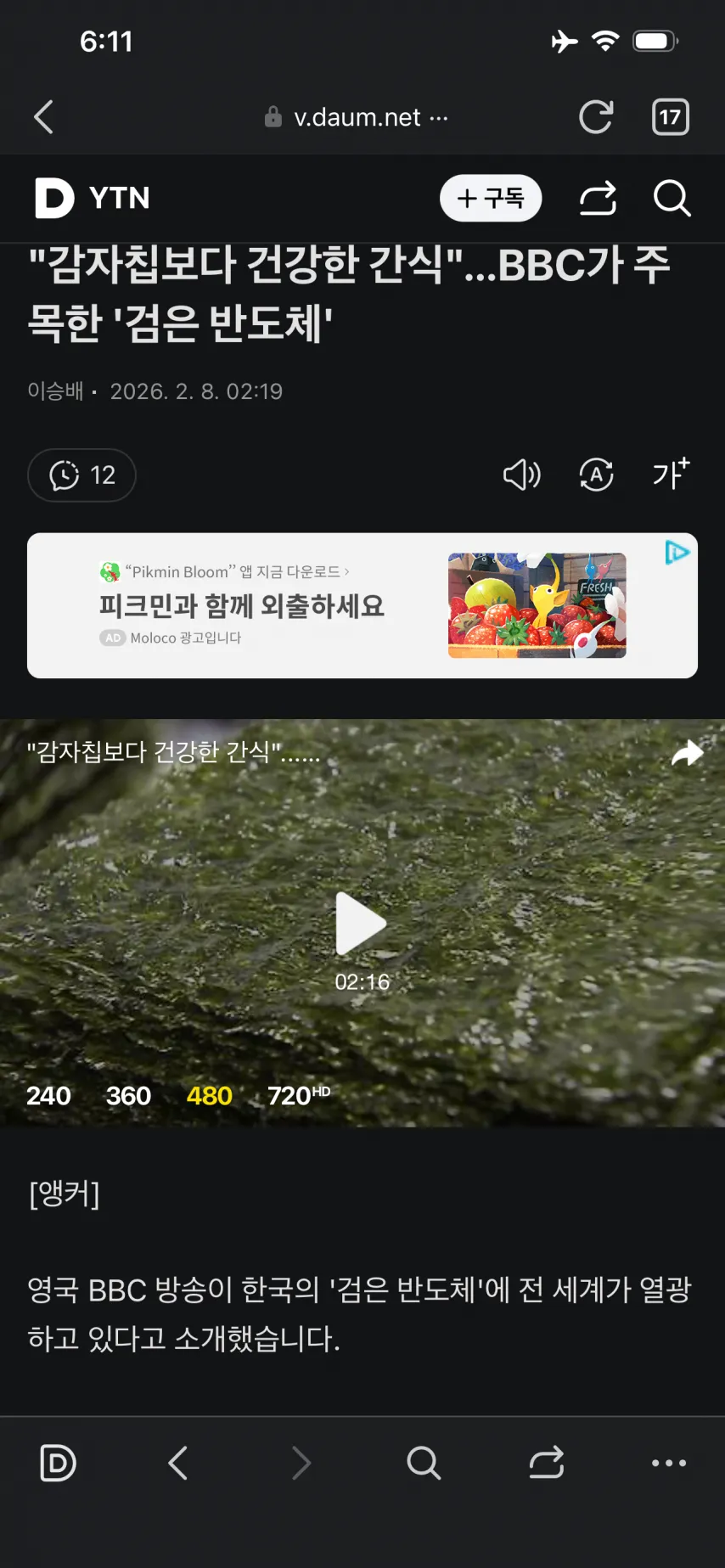The image size is (725, 1568).
Task: Open the AdChoices info icon on the ad
Action: [677, 553]
